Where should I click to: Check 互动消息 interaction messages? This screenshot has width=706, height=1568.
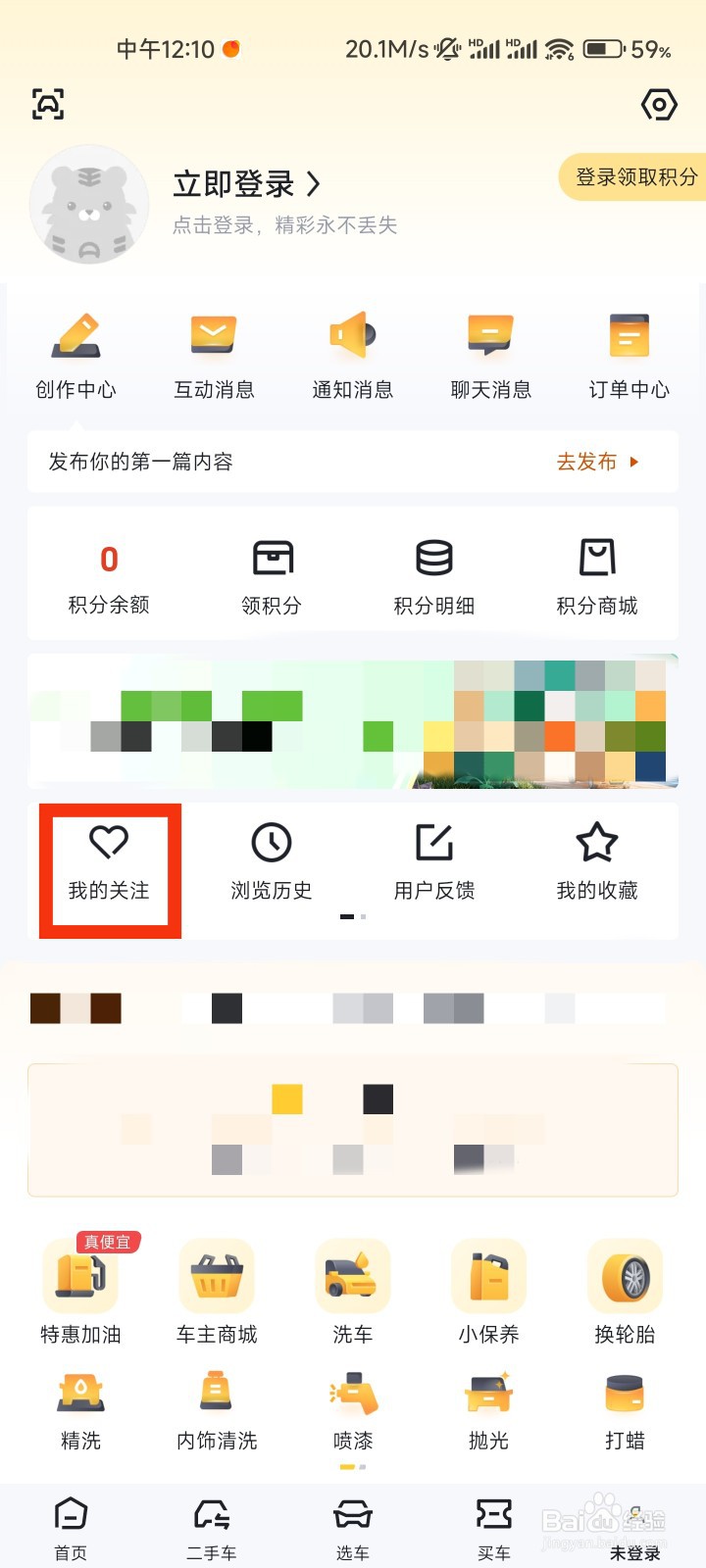pyautogui.click(x=214, y=355)
